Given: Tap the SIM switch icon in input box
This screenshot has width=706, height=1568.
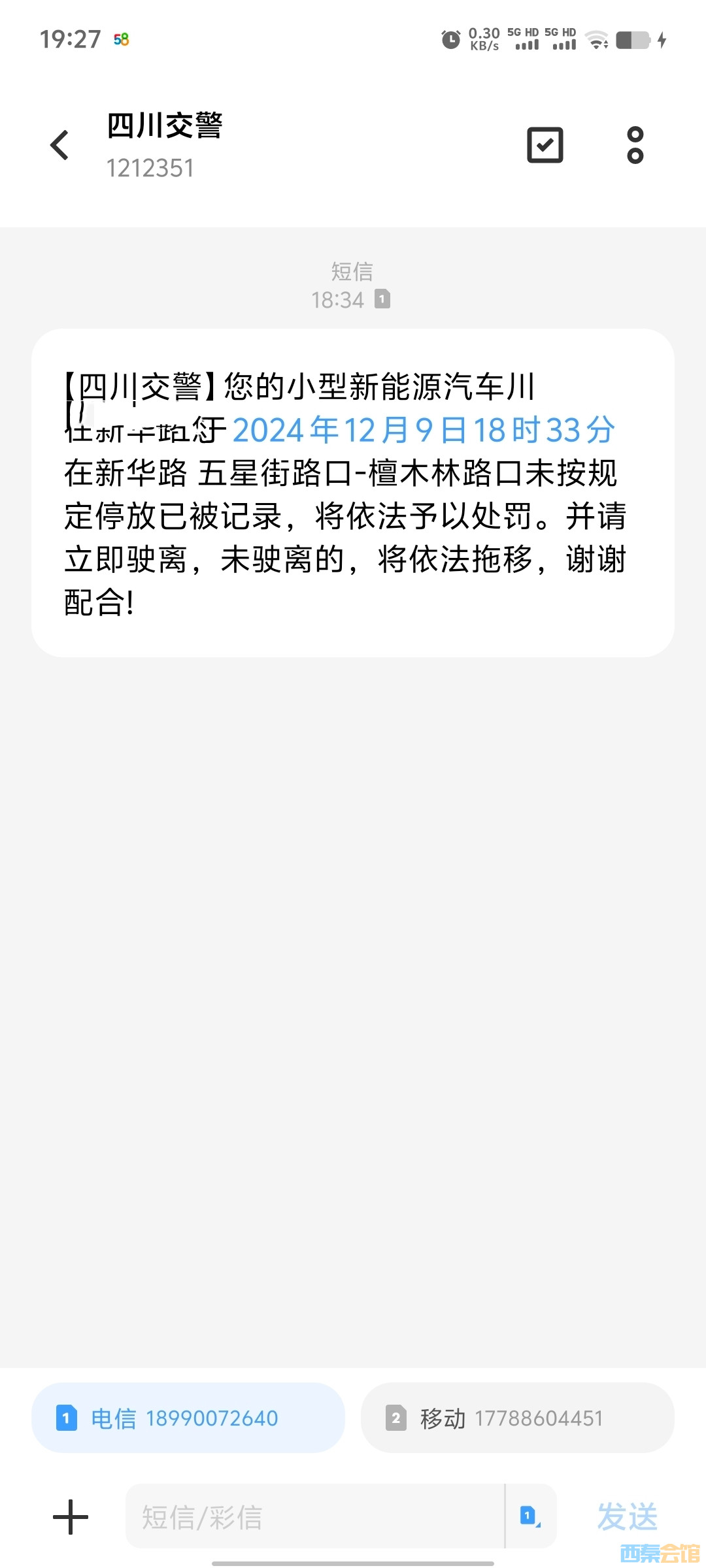Looking at the screenshot, I should pyautogui.click(x=530, y=1516).
